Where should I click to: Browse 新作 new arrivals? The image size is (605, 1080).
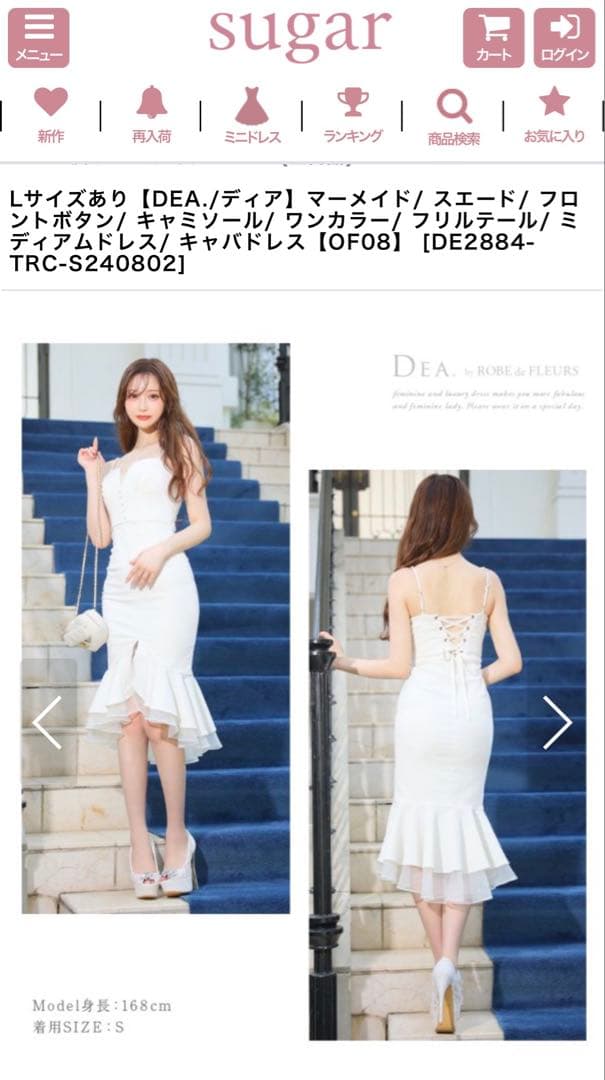click(50, 115)
